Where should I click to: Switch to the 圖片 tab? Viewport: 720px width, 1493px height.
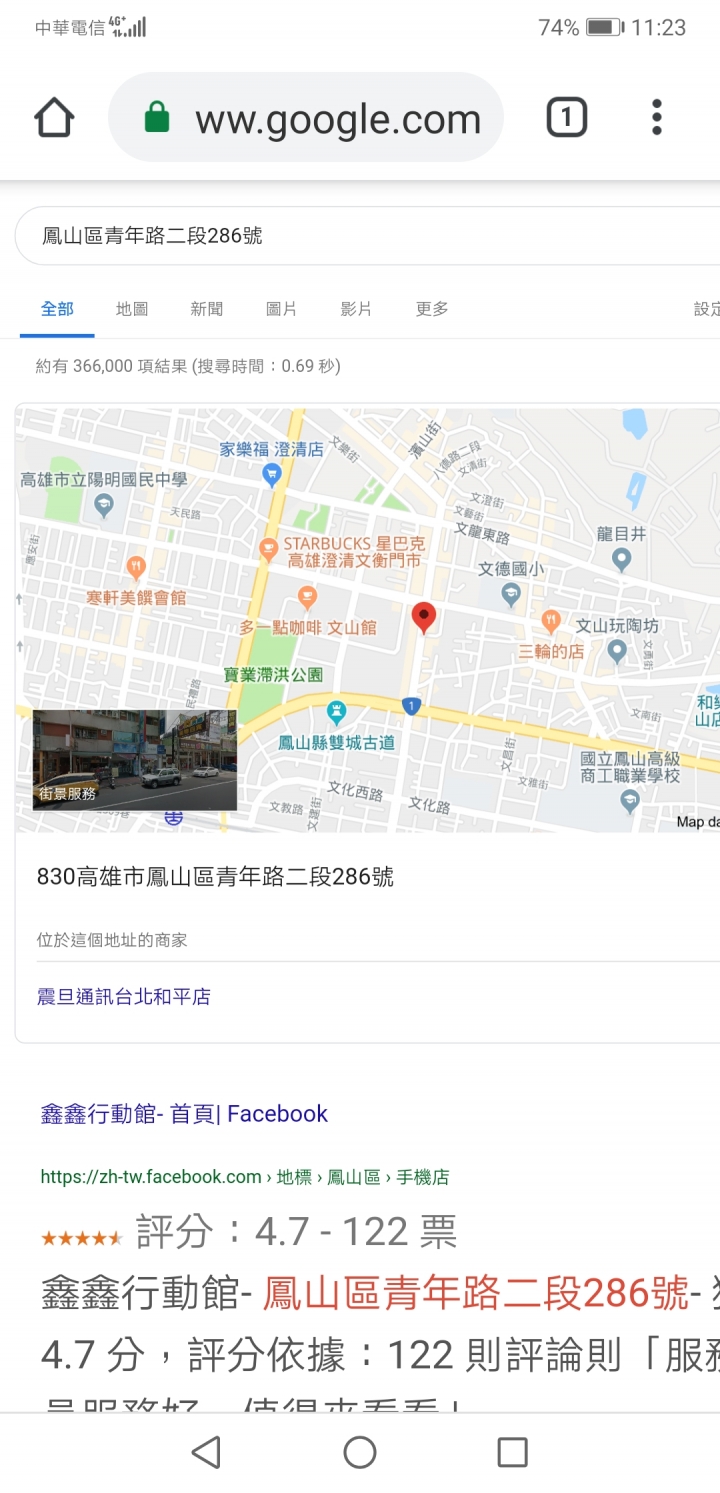click(x=282, y=309)
